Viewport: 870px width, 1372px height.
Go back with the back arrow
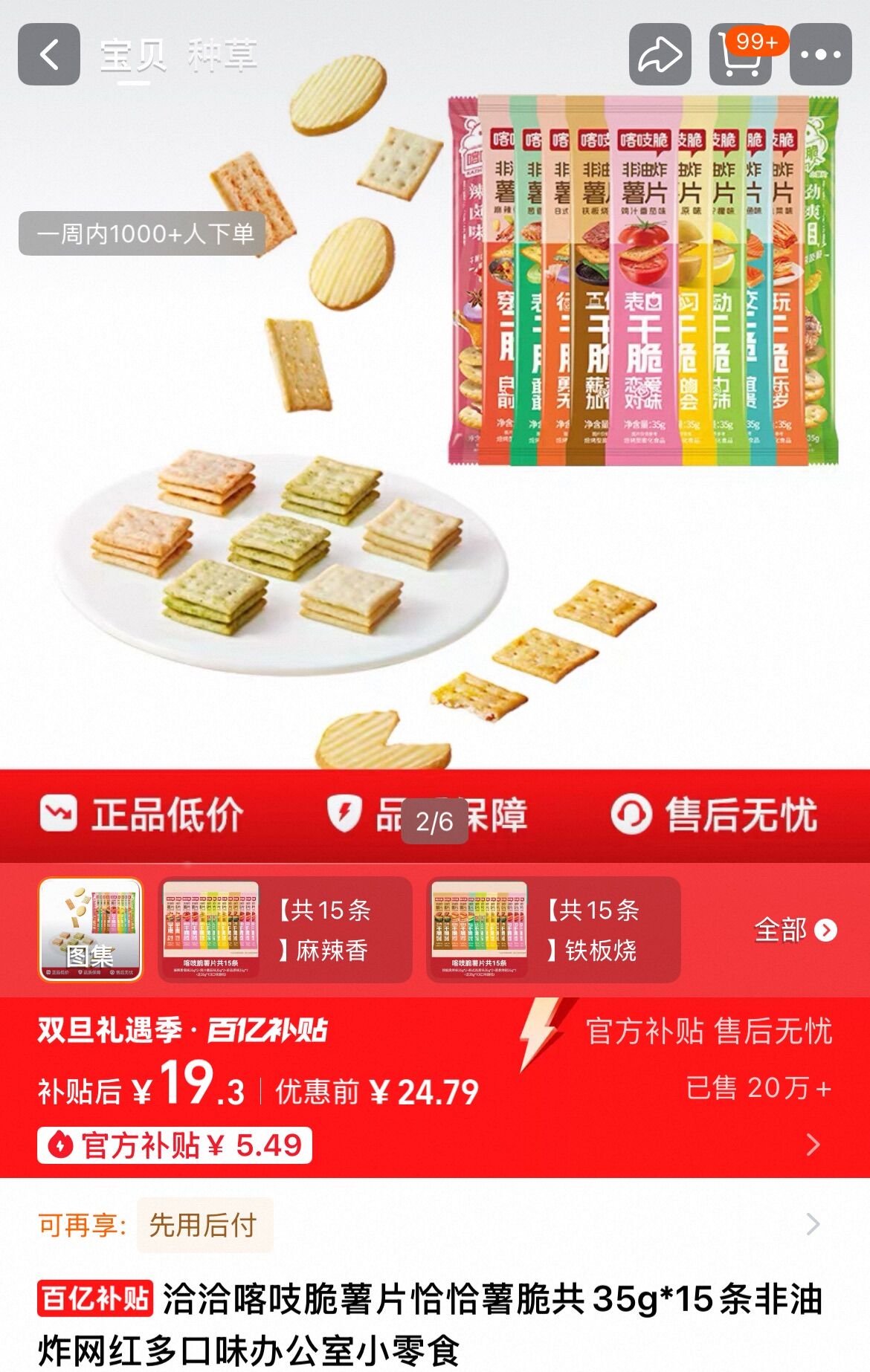pyautogui.click(x=49, y=54)
